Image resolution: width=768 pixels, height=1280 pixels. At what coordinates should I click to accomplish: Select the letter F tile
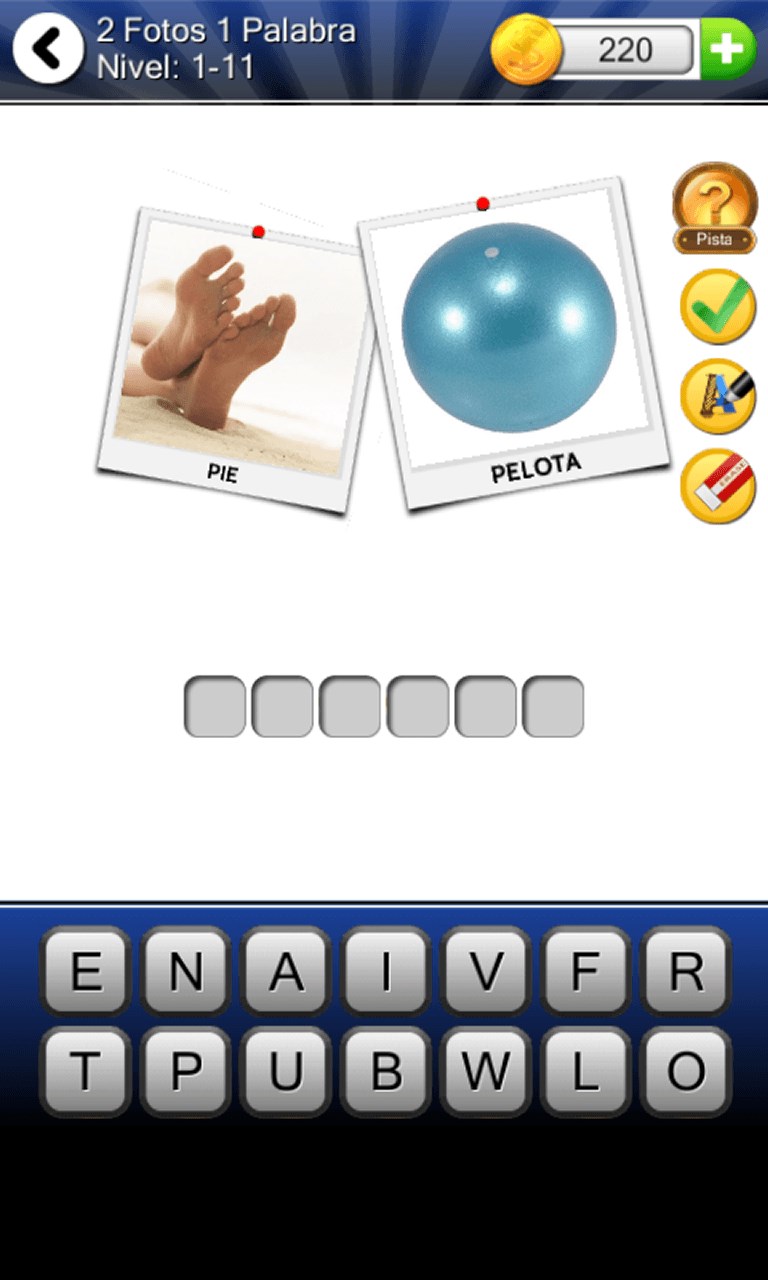point(586,972)
